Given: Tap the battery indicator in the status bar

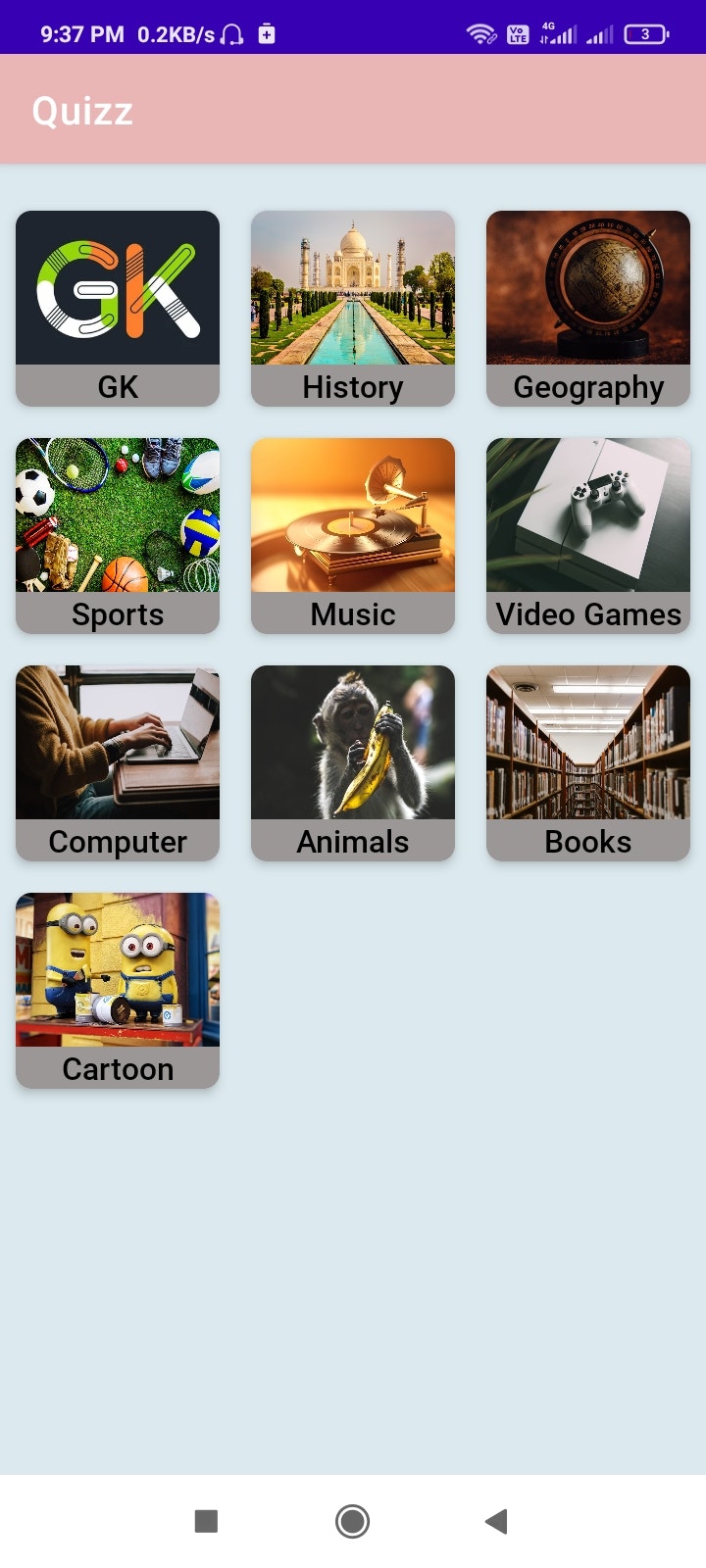Looking at the screenshot, I should 644,32.
